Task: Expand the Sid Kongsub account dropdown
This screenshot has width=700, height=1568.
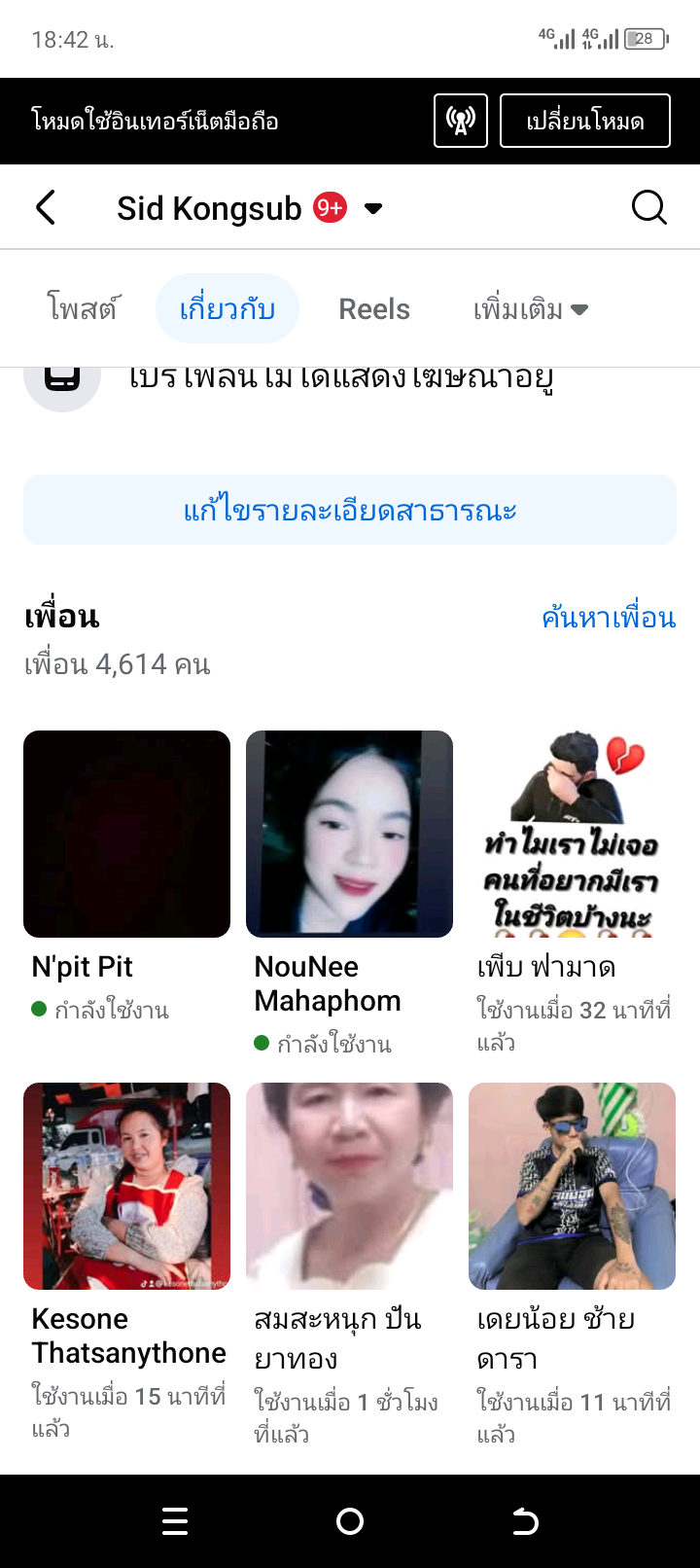Action: point(373,208)
